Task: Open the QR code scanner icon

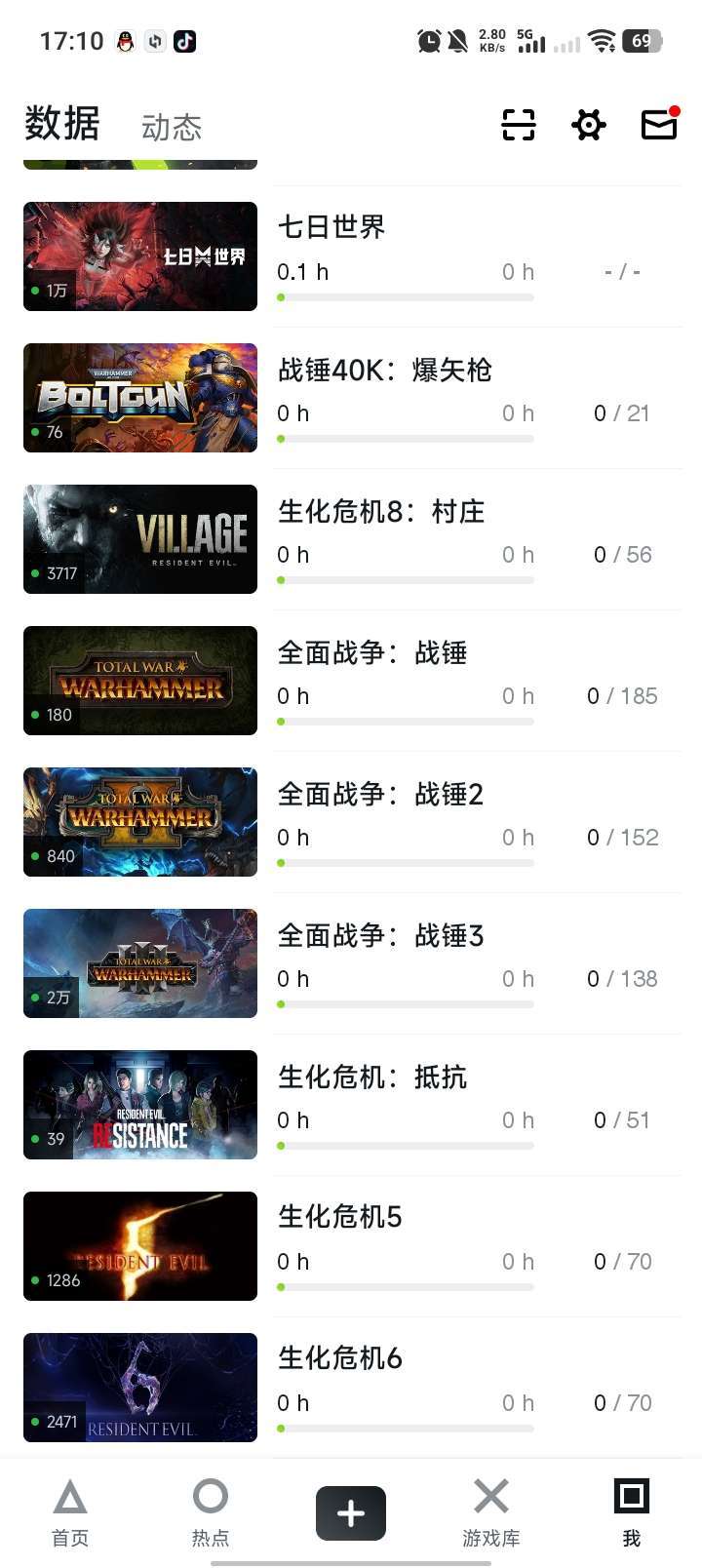Action: (x=519, y=125)
